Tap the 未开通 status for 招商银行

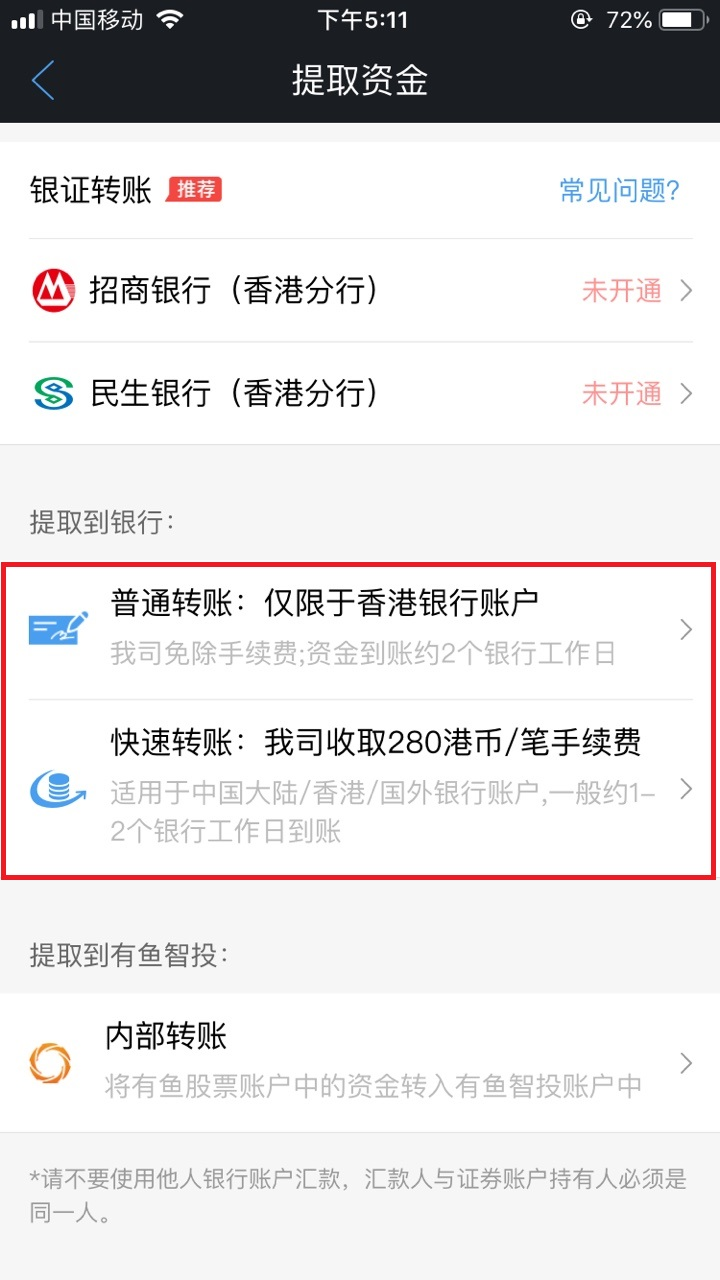[625, 291]
